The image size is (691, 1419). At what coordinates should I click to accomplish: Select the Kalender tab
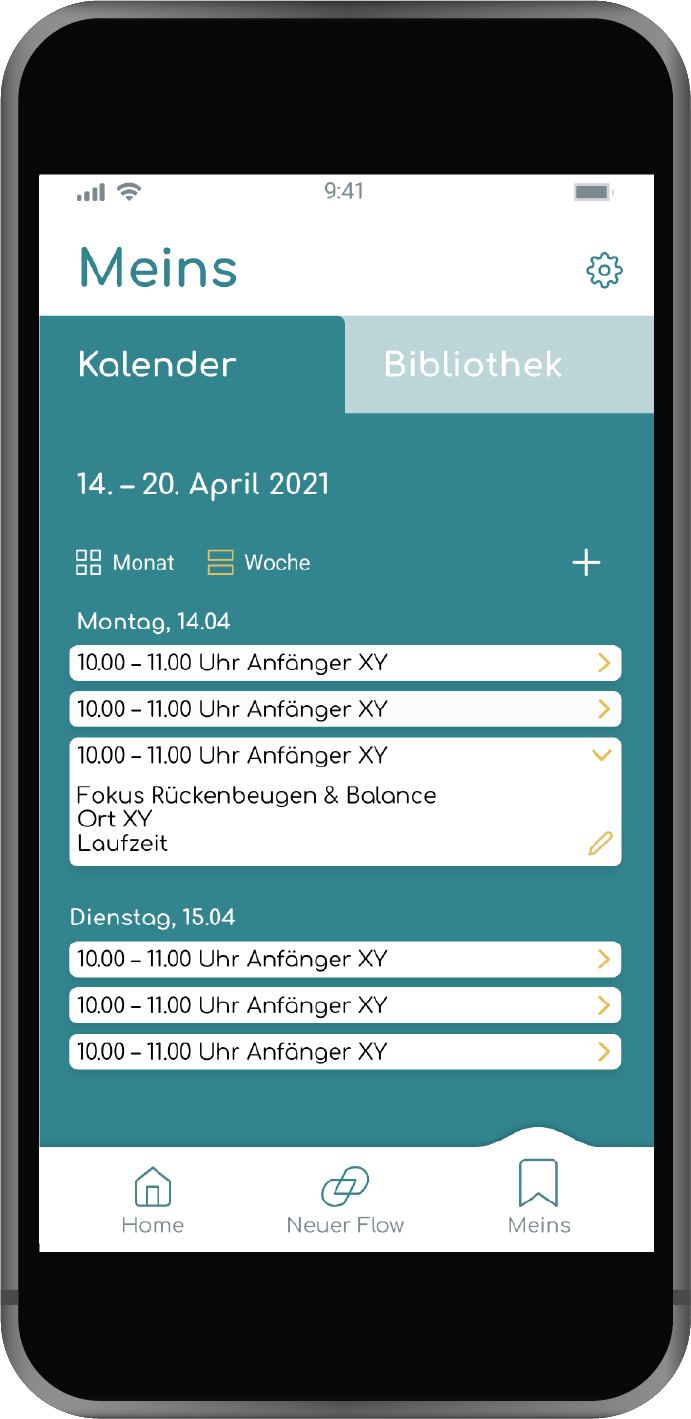pyautogui.click(x=157, y=365)
